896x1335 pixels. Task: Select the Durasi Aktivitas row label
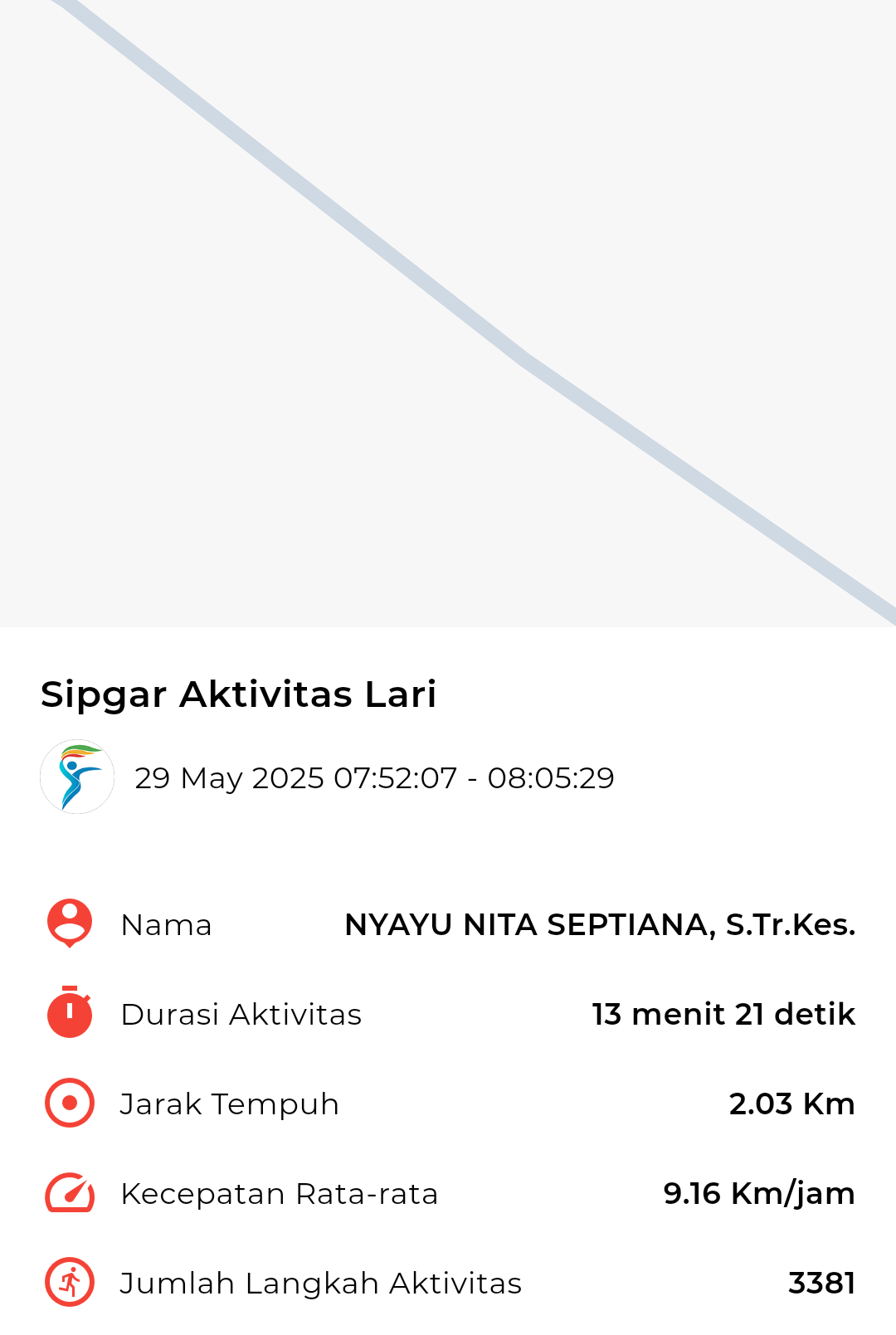(x=241, y=1014)
